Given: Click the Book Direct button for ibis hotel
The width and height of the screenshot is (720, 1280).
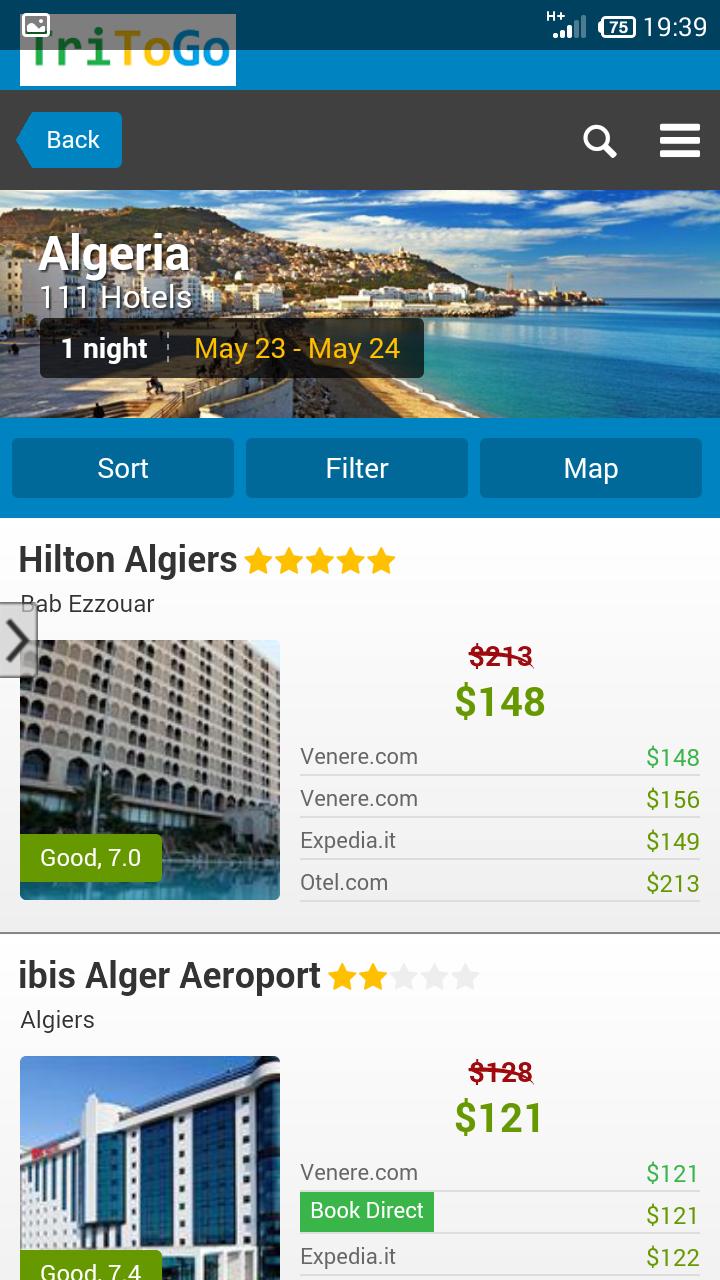Looking at the screenshot, I should pos(366,1211).
